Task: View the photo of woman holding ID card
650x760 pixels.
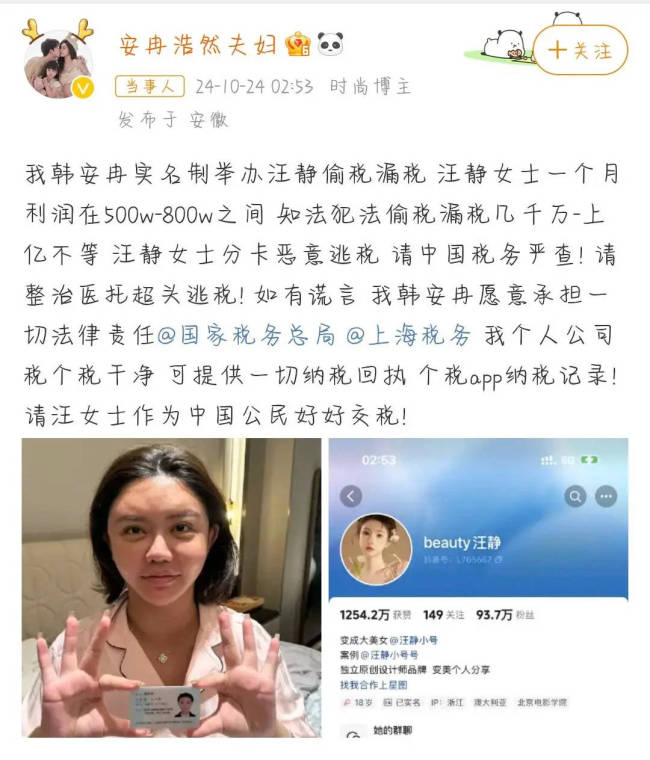Action: pos(171,587)
